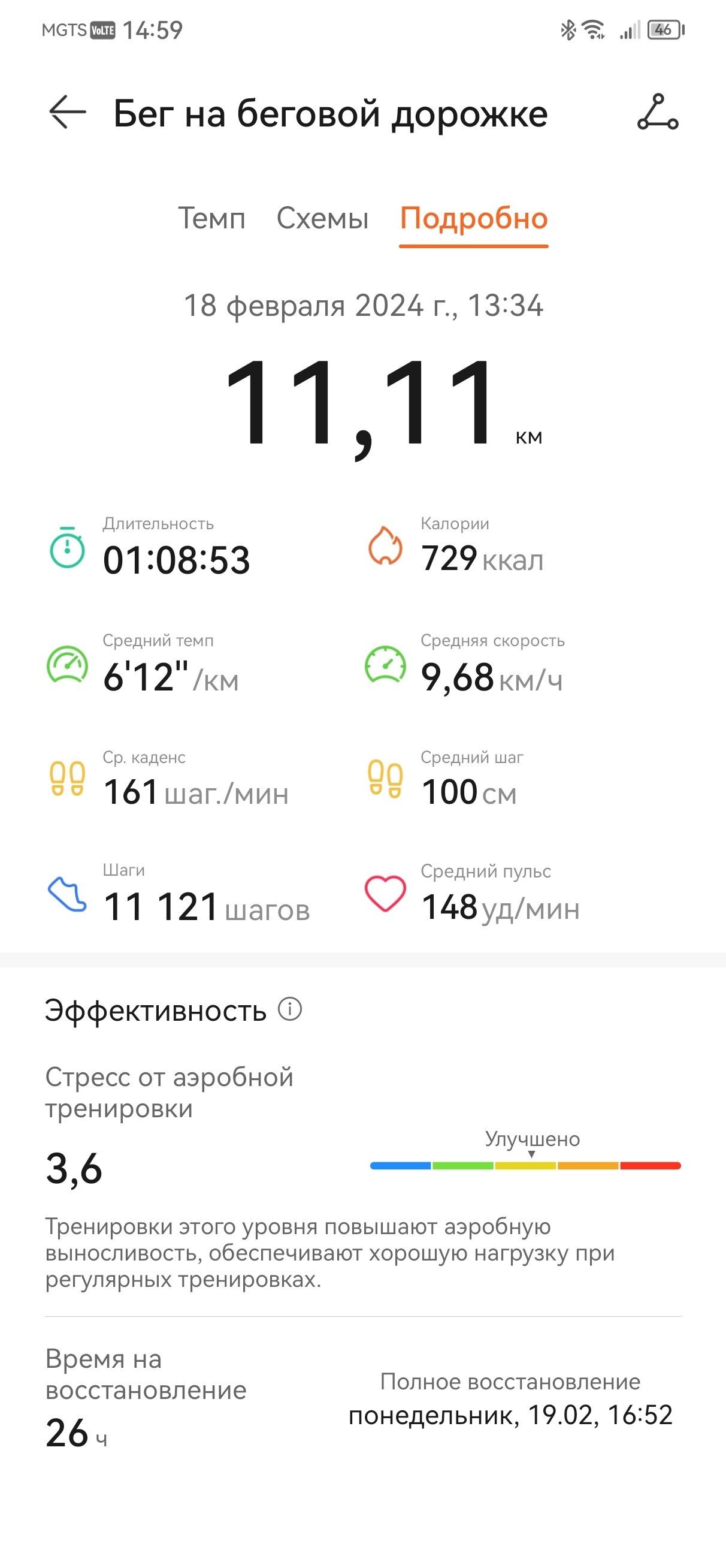
Task: Switch to the Темп tab
Action: [x=212, y=218]
